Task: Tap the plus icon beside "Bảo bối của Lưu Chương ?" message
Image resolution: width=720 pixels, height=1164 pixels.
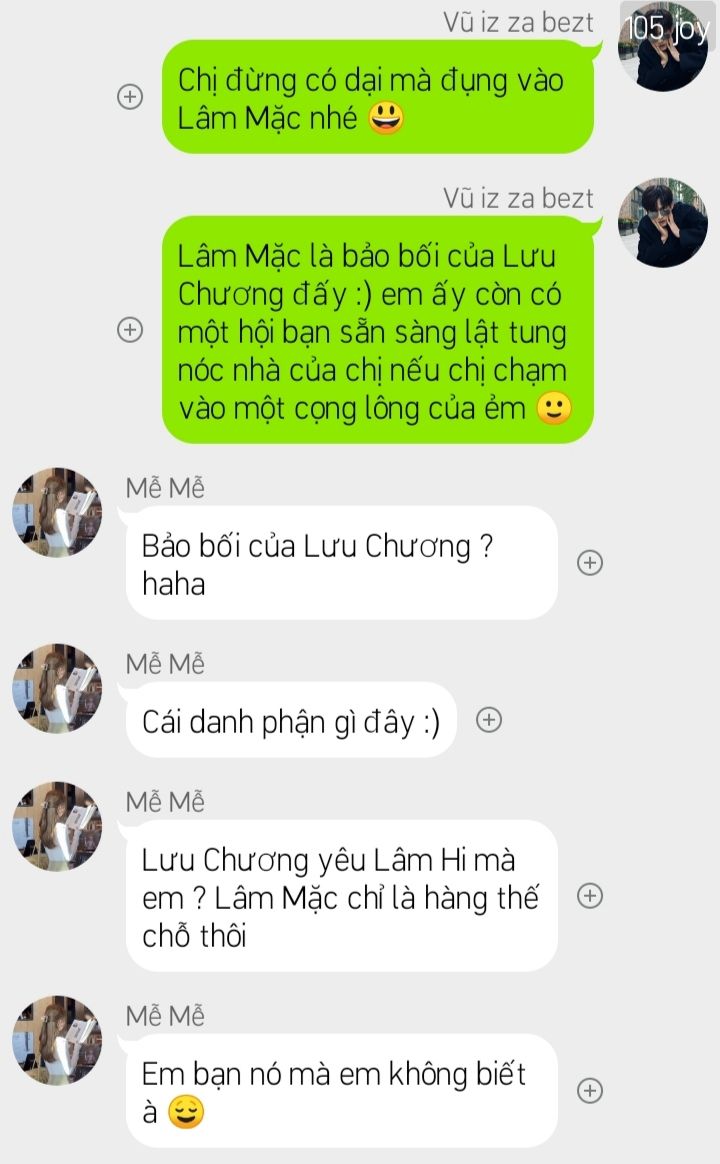Action: [590, 563]
